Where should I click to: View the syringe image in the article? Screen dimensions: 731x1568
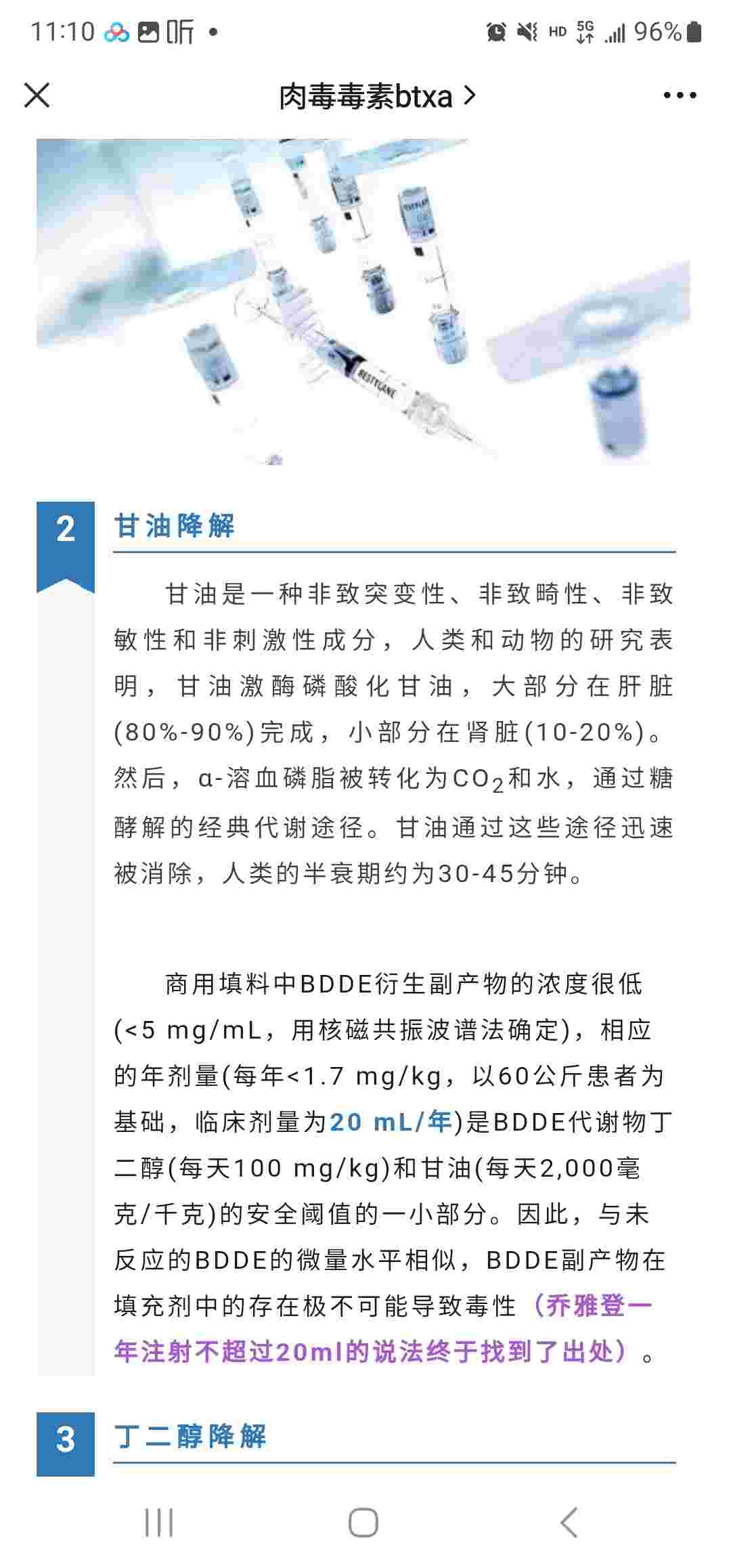coord(363,302)
